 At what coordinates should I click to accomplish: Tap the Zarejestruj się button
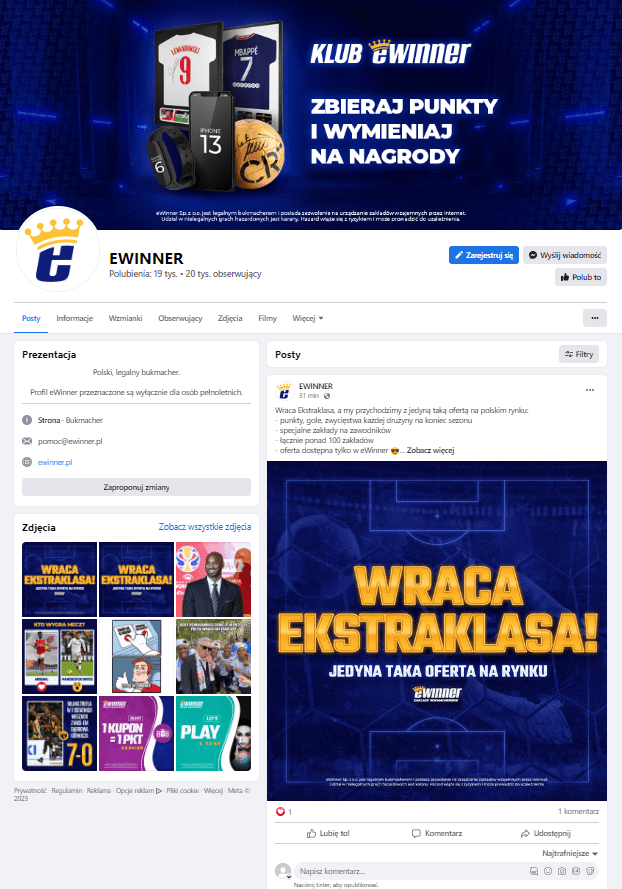coord(484,255)
